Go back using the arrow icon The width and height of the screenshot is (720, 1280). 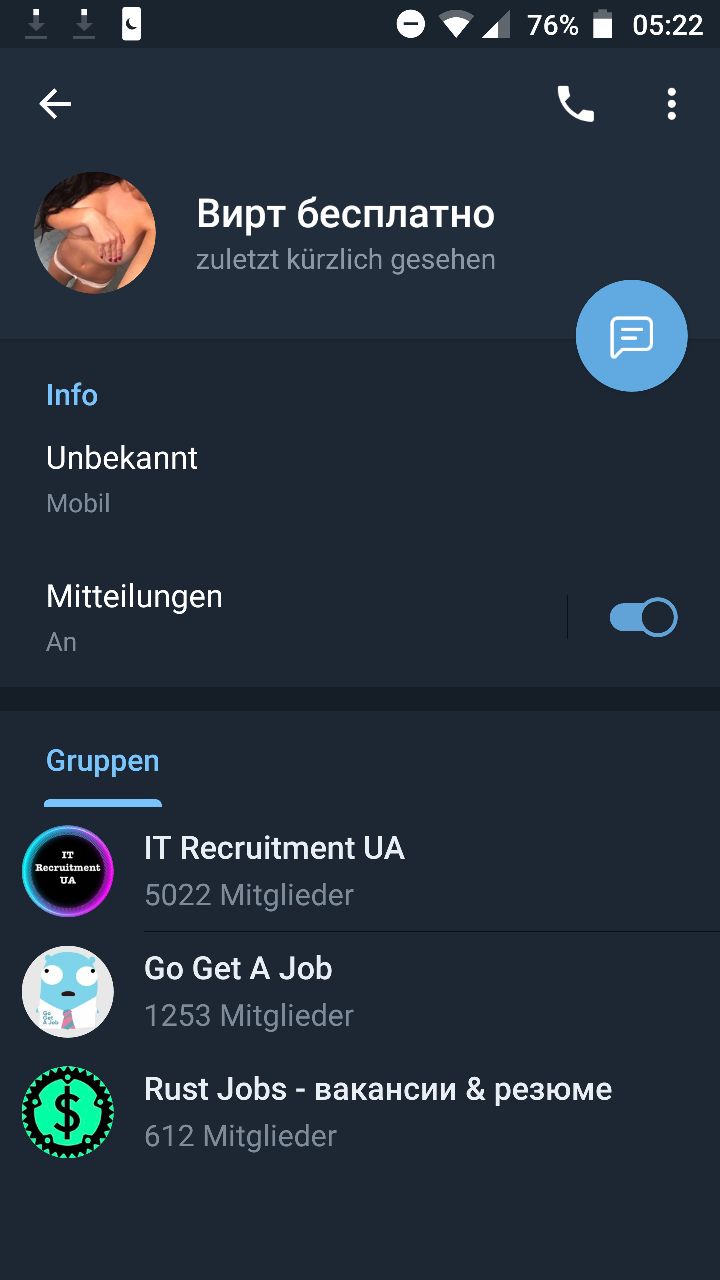[55, 104]
